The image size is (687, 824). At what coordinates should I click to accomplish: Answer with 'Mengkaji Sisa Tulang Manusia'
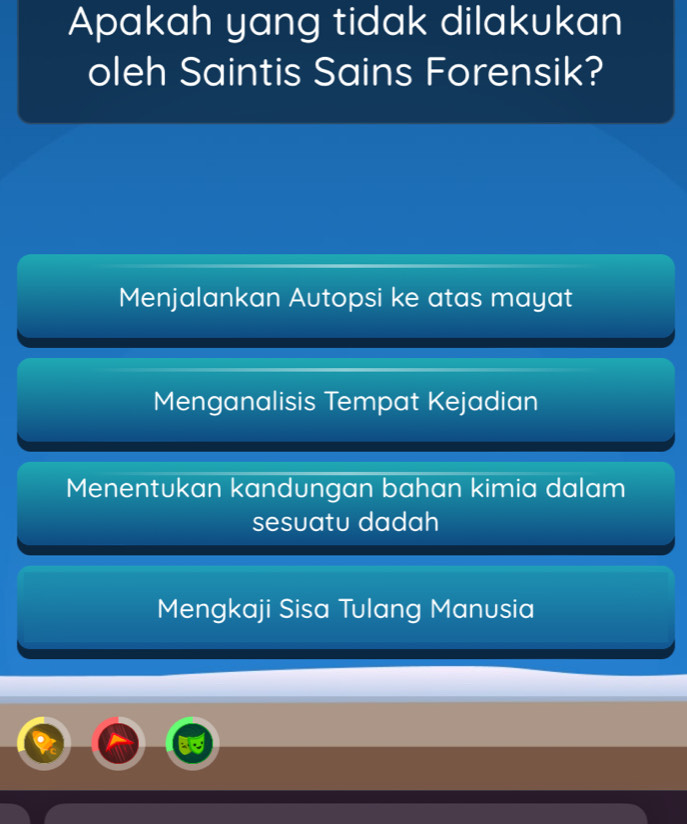pos(345,609)
